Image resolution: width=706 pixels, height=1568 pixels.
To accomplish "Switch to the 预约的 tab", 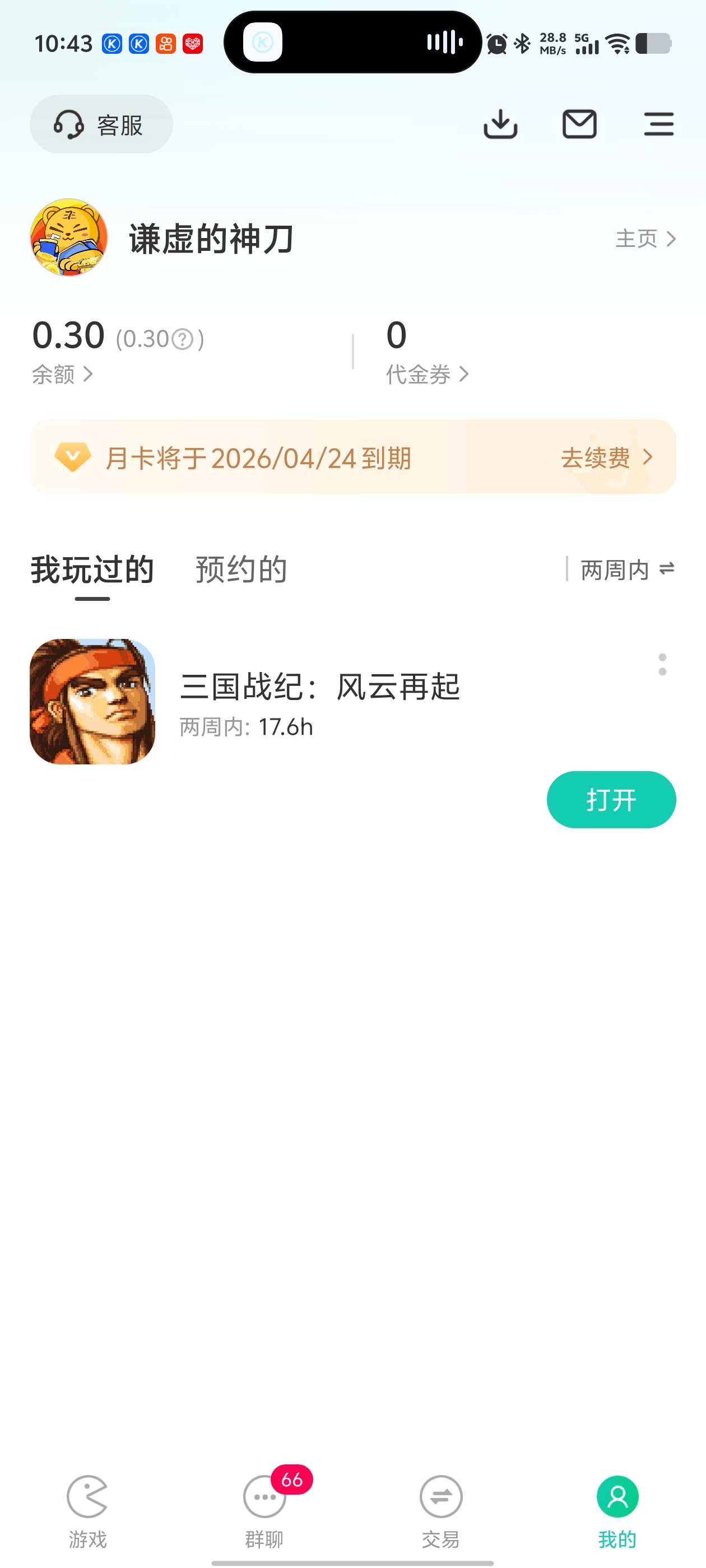I will pyautogui.click(x=240, y=570).
